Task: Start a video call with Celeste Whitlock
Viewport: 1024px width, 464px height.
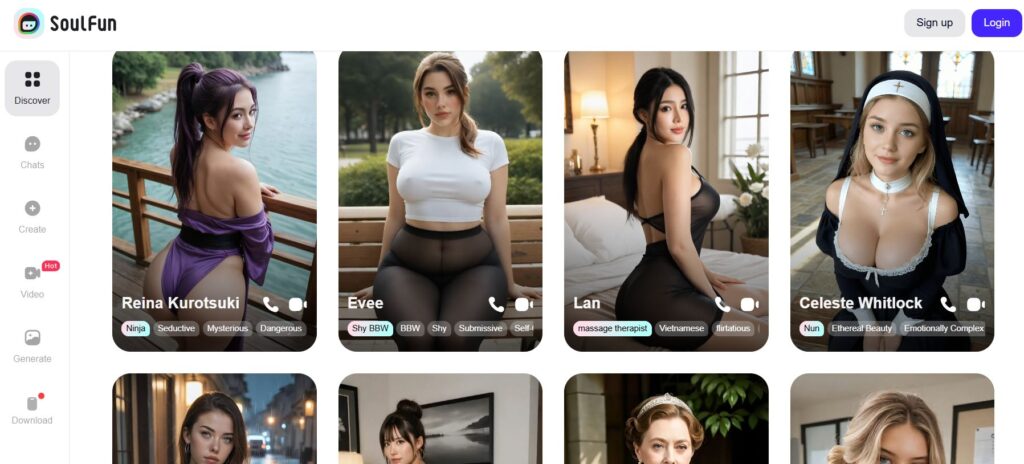Action: pyautogui.click(x=975, y=304)
